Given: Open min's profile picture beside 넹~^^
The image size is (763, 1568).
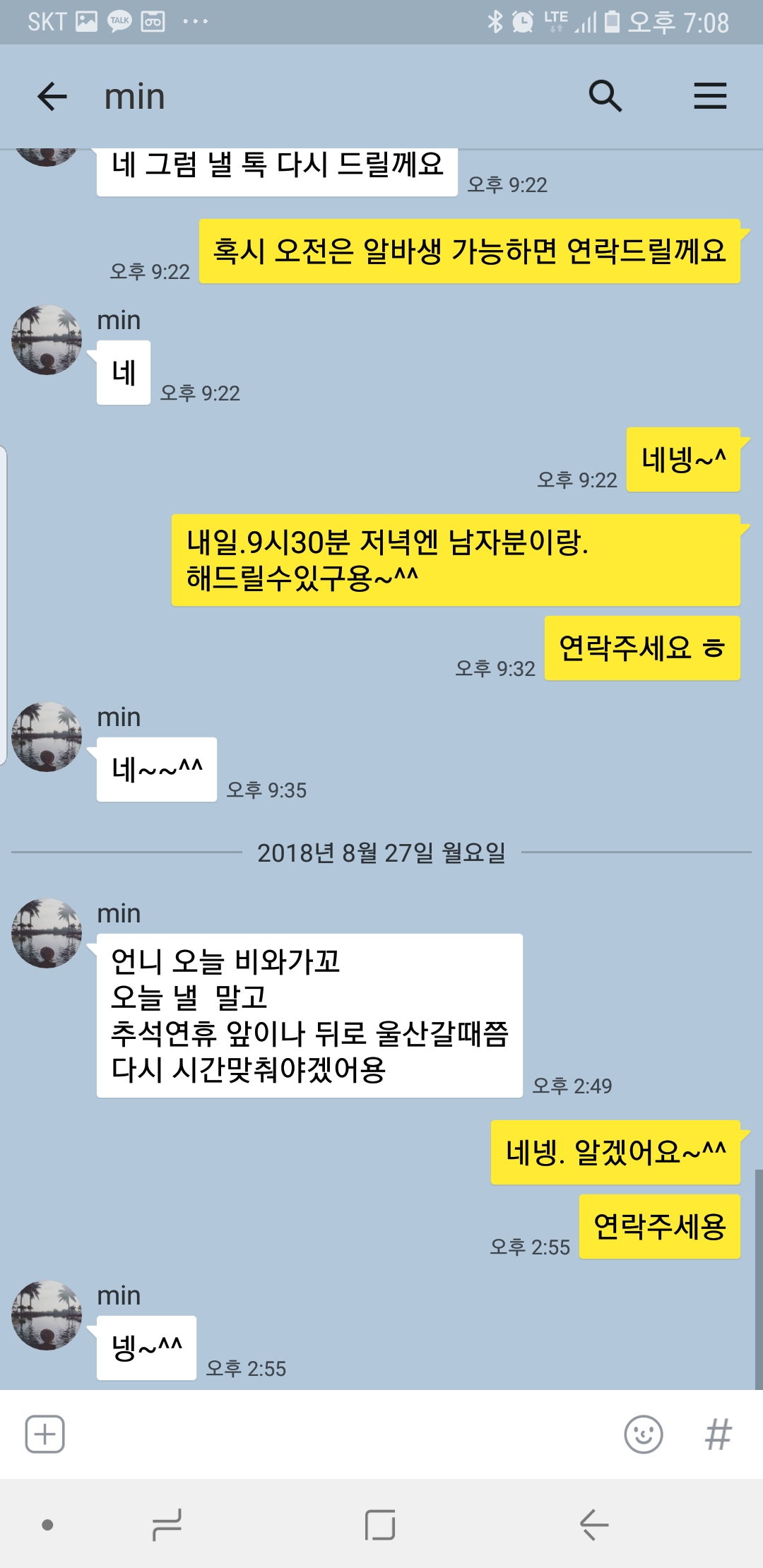Looking at the screenshot, I should 47,1315.
